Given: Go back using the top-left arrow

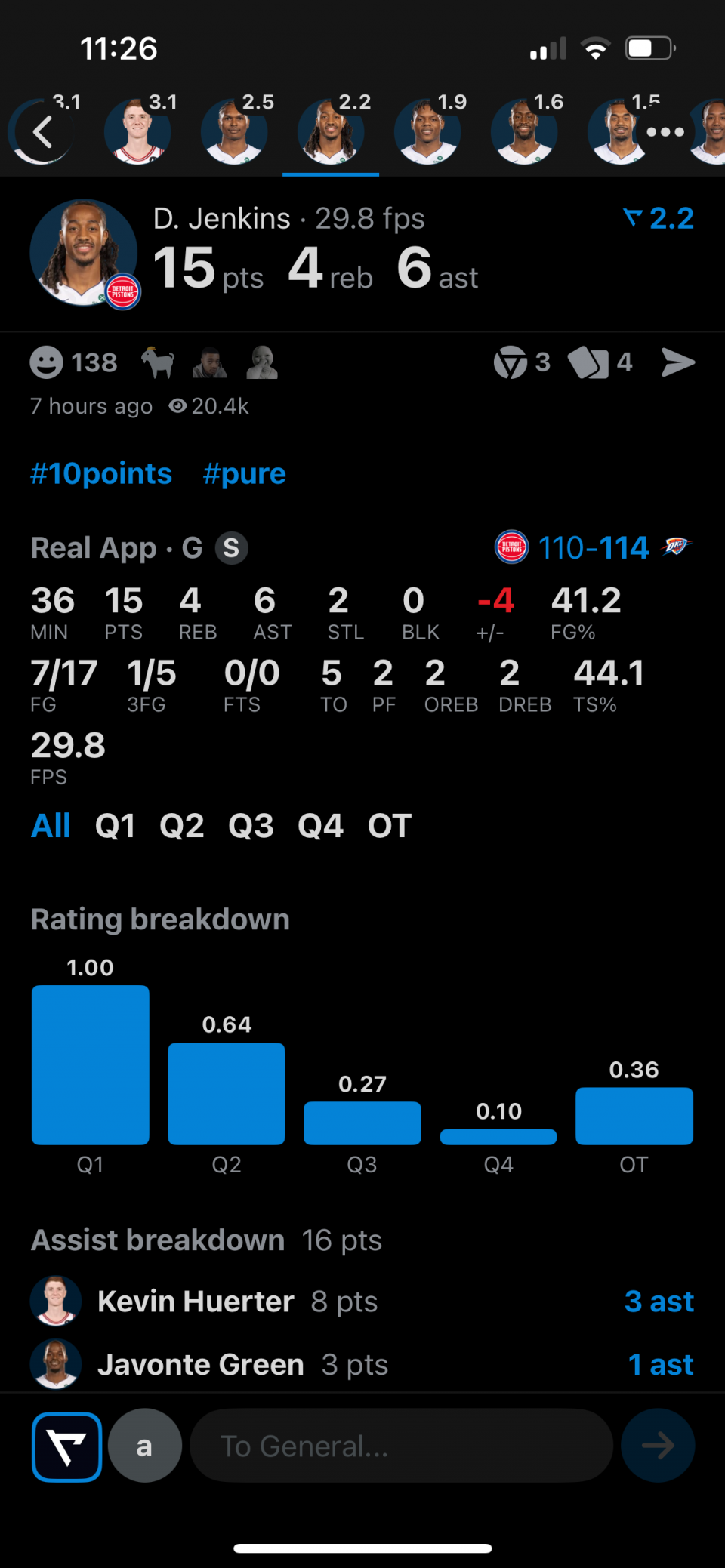Looking at the screenshot, I should [x=43, y=132].
